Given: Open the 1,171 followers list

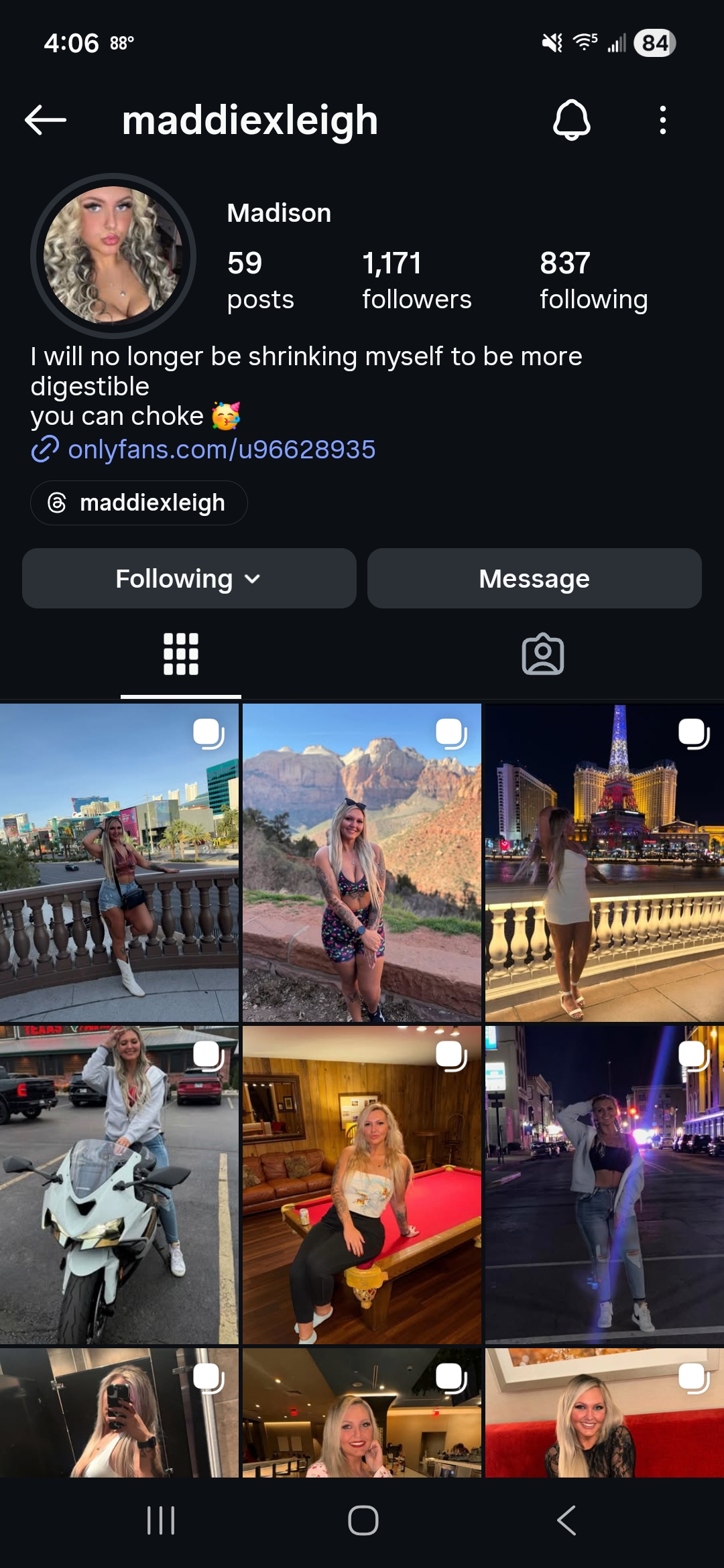Looking at the screenshot, I should click(x=416, y=280).
